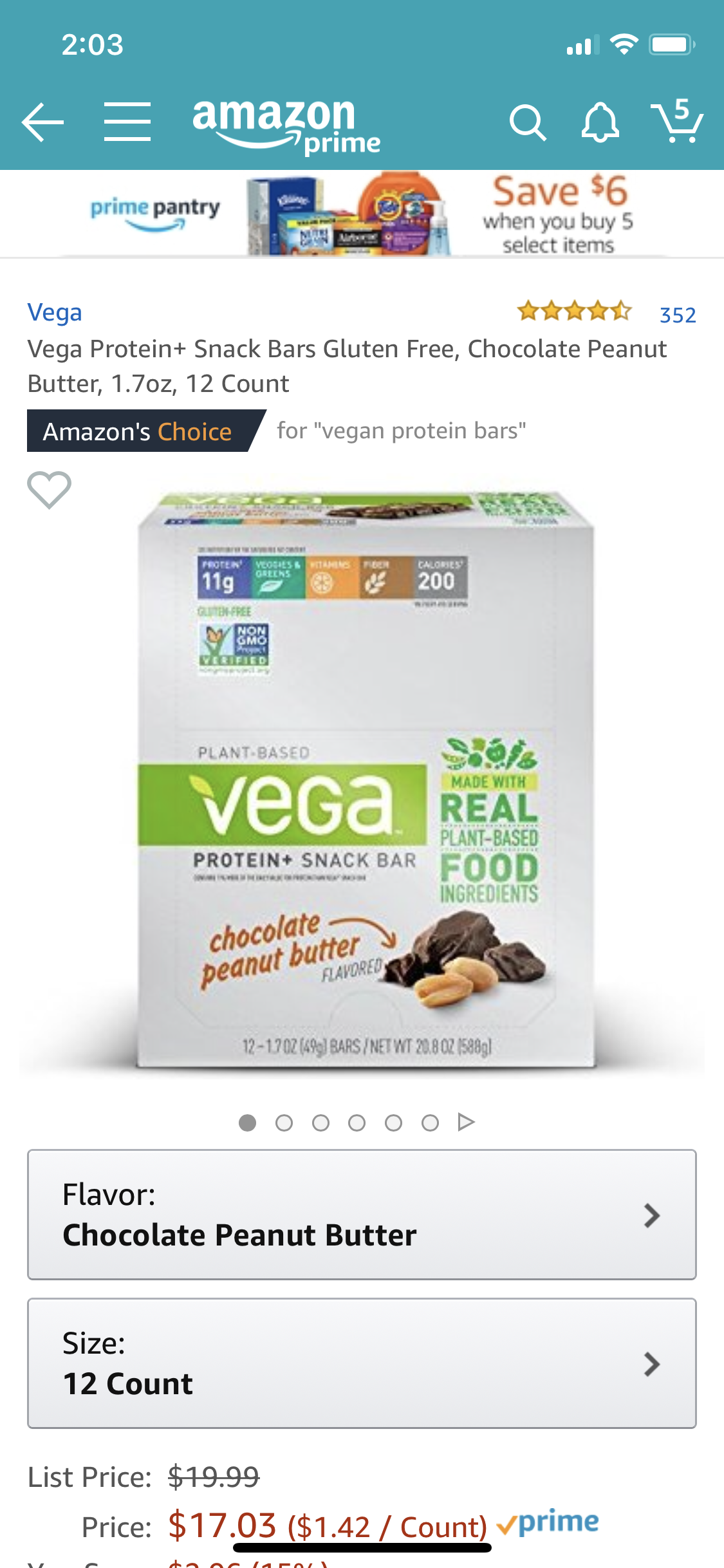Viewport: 724px width, 1568px height.
Task: Change the Flavor selection
Action: 362,1215
